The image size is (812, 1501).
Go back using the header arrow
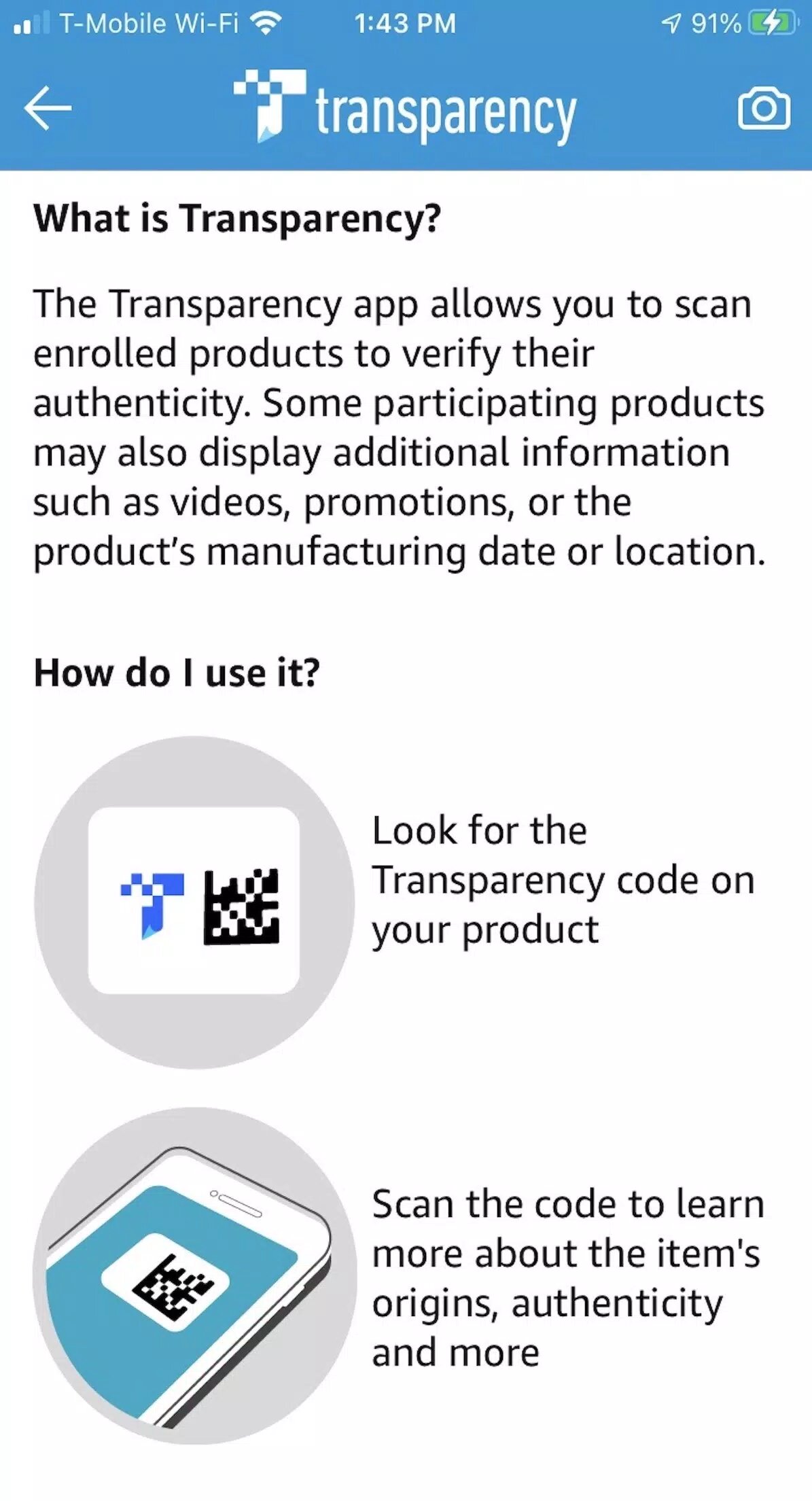(48, 107)
